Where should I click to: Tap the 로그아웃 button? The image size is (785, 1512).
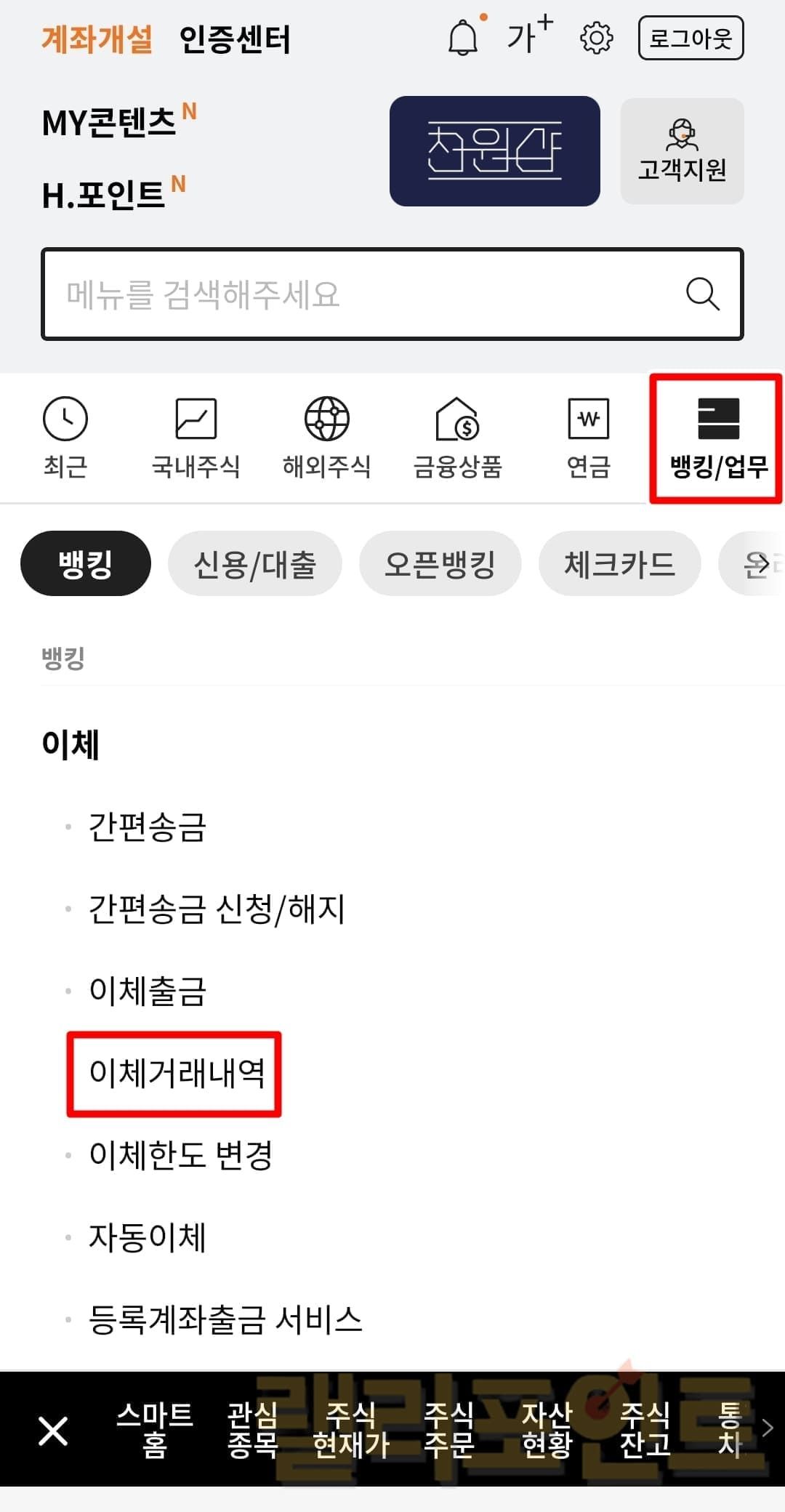(691, 38)
